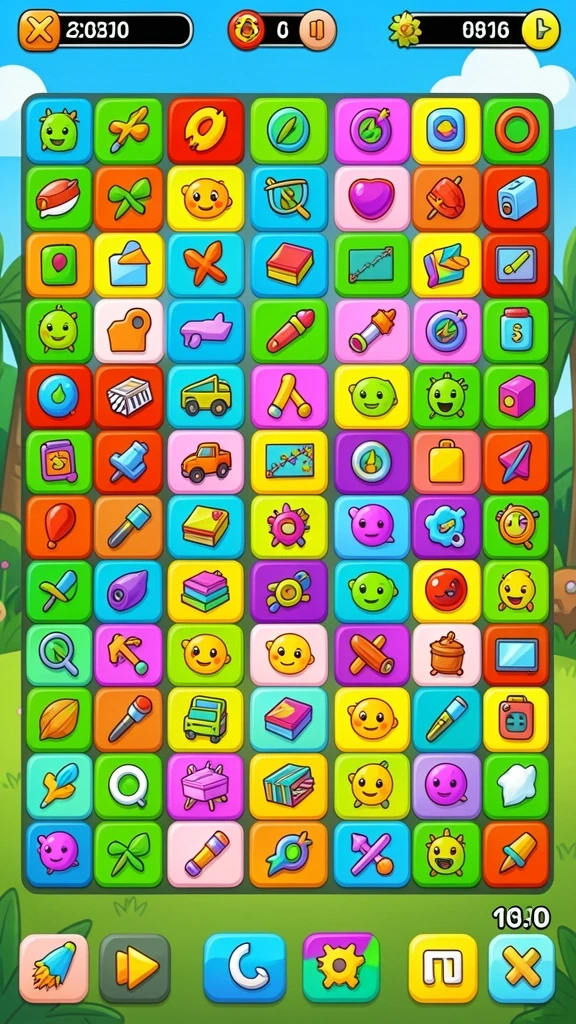This screenshot has width=576, height=1024.
Task: Select the yellow bag tile
Action: click(x=446, y=461)
